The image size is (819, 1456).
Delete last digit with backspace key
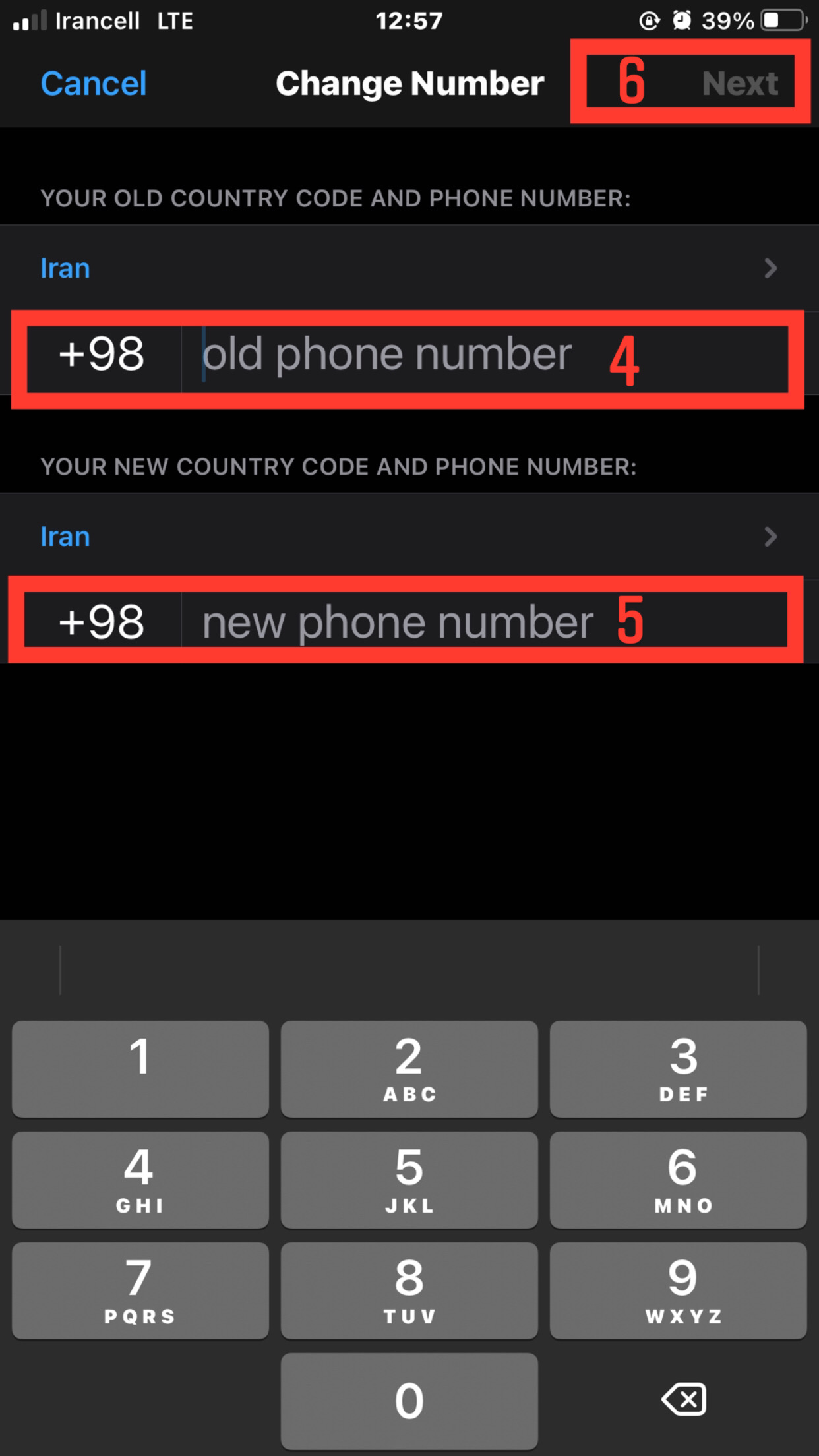[683, 1399]
